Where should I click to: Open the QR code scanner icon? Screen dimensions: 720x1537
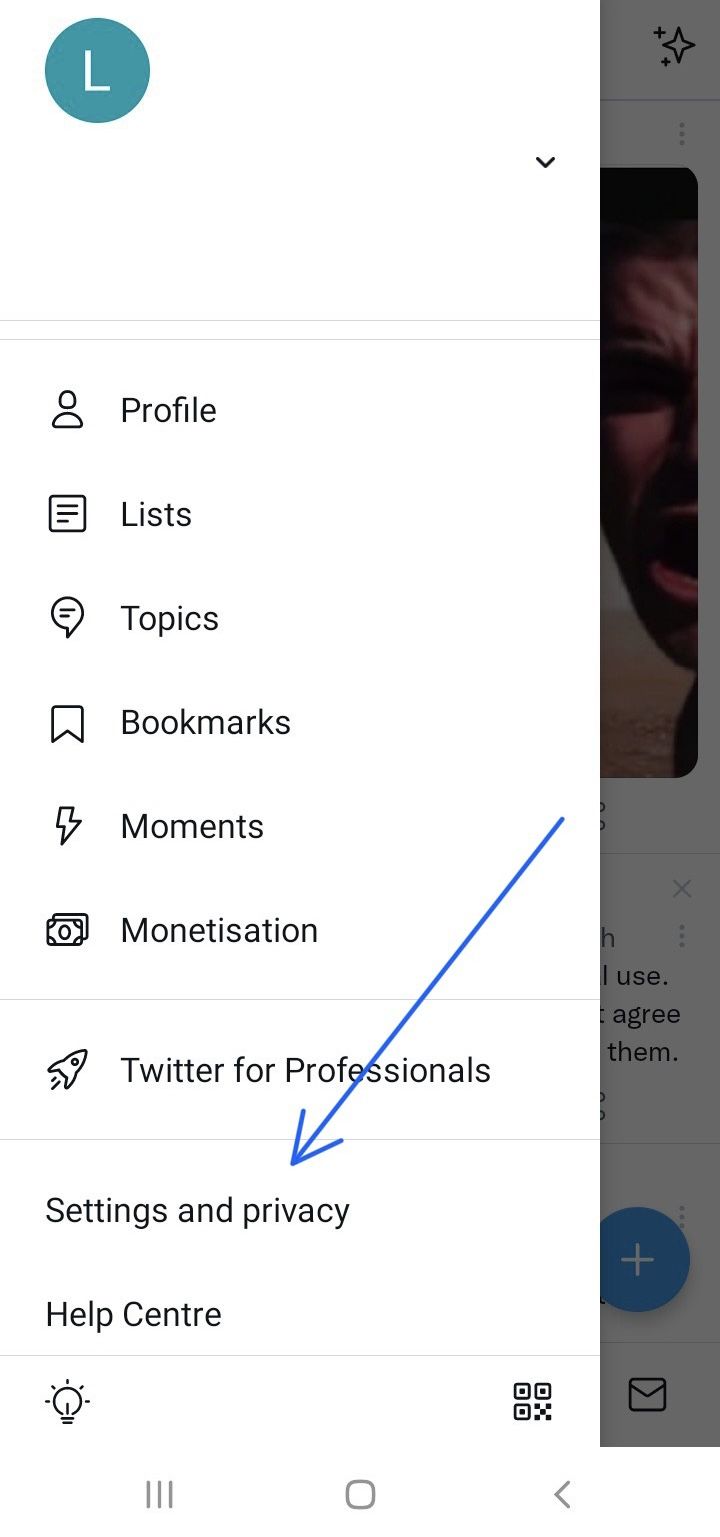click(532, 1401)
